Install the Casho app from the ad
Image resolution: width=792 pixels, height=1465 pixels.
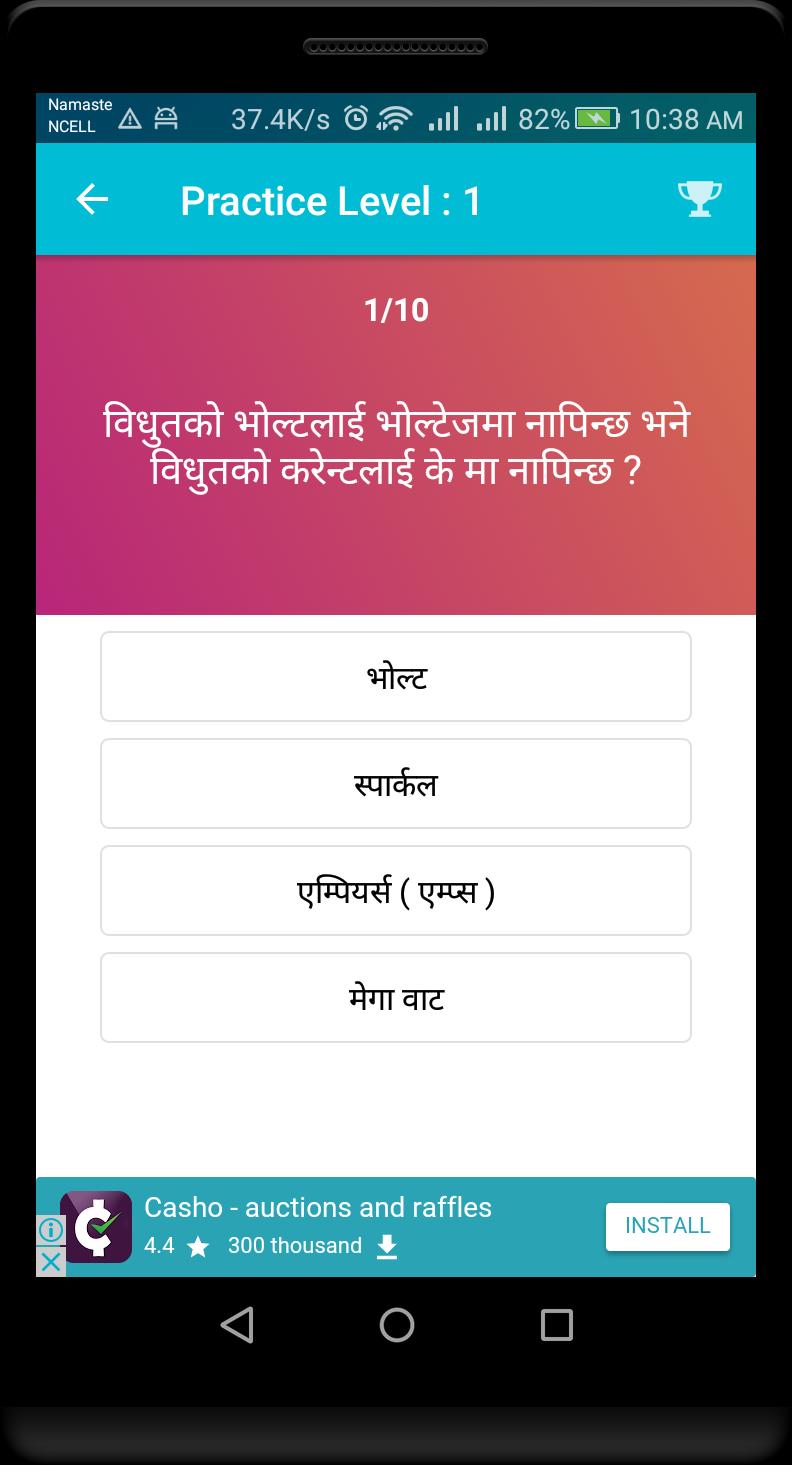[667, 1226]
